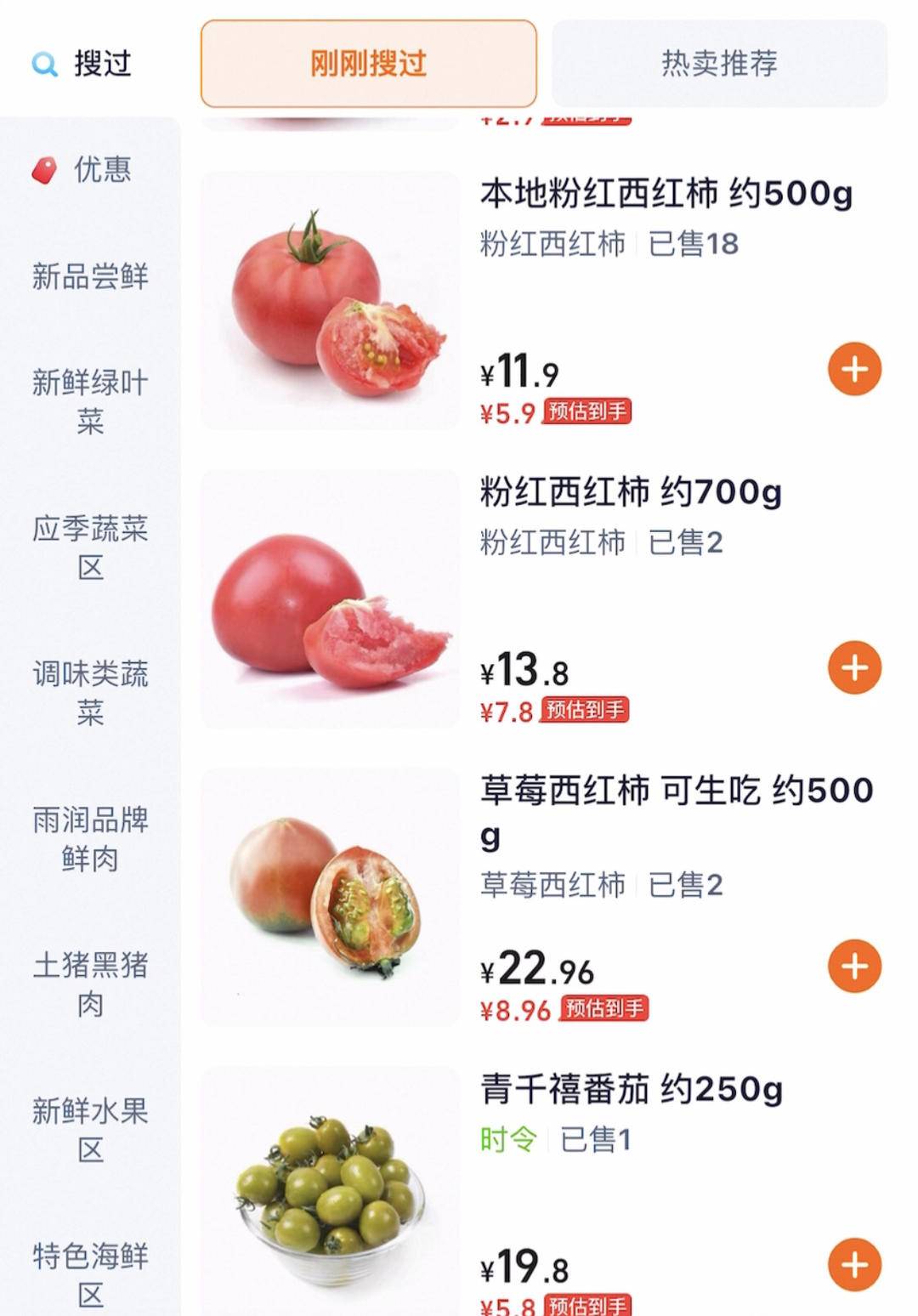Open the 本地粉红西红柿 约500g product
The image size is (918, 1316).
(666, 194)
